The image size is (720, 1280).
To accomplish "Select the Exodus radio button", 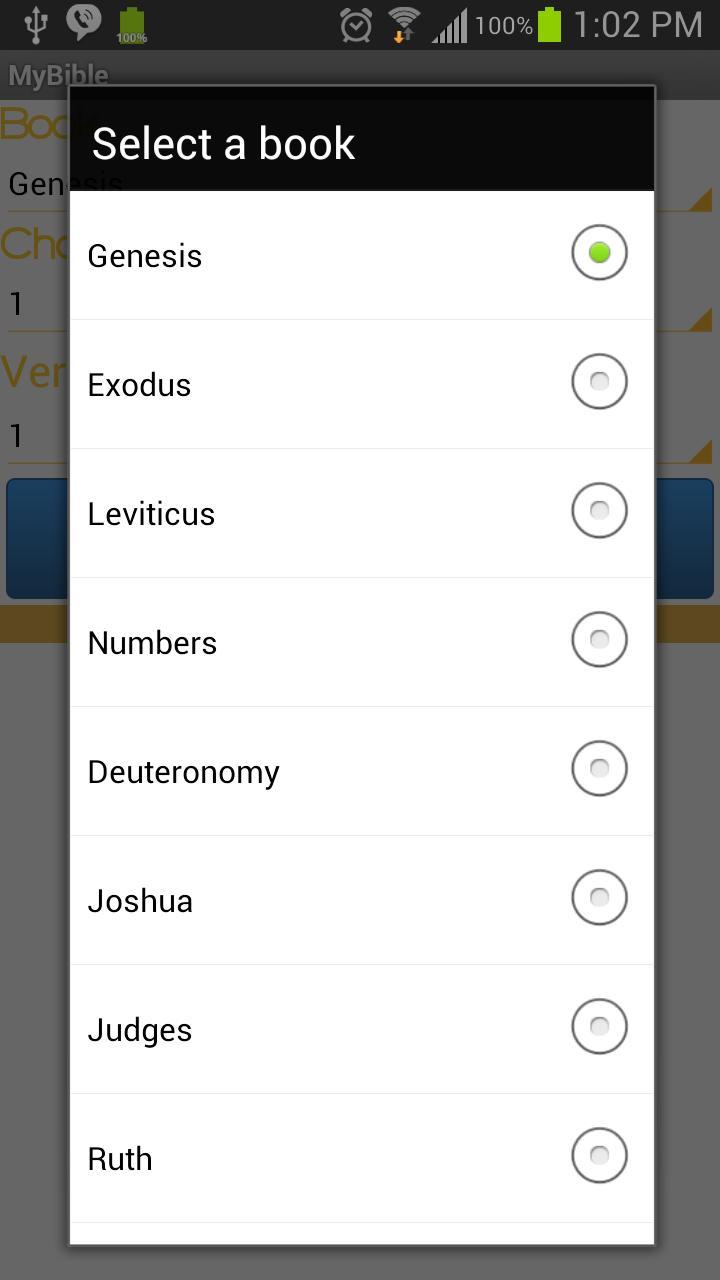I will (x=599, y=381).
